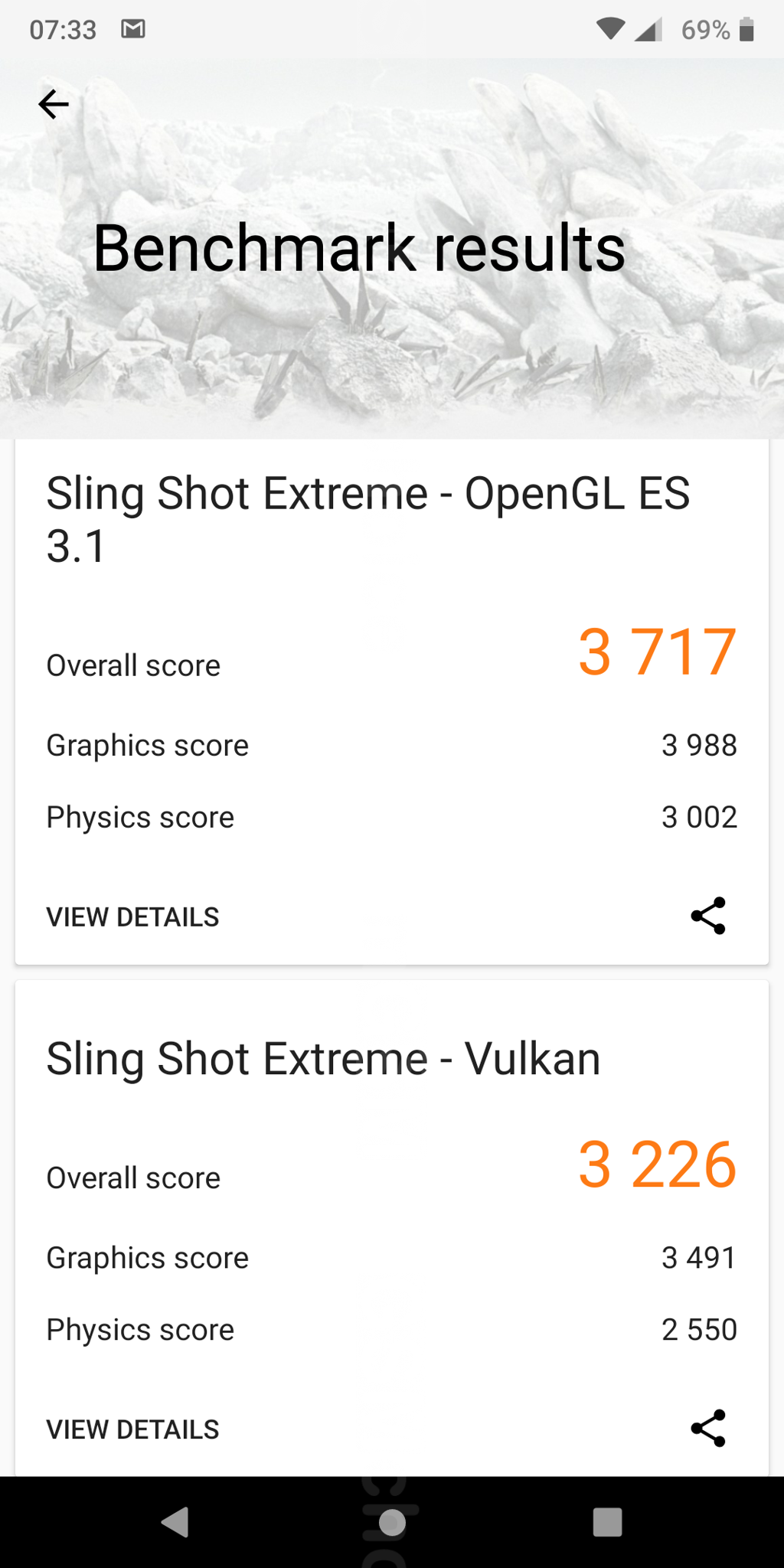Share the OpenGL ES 3.1 benchmark result
Image resolution: width=784 pixels, height=1568 pixels.
coord(708,916)
